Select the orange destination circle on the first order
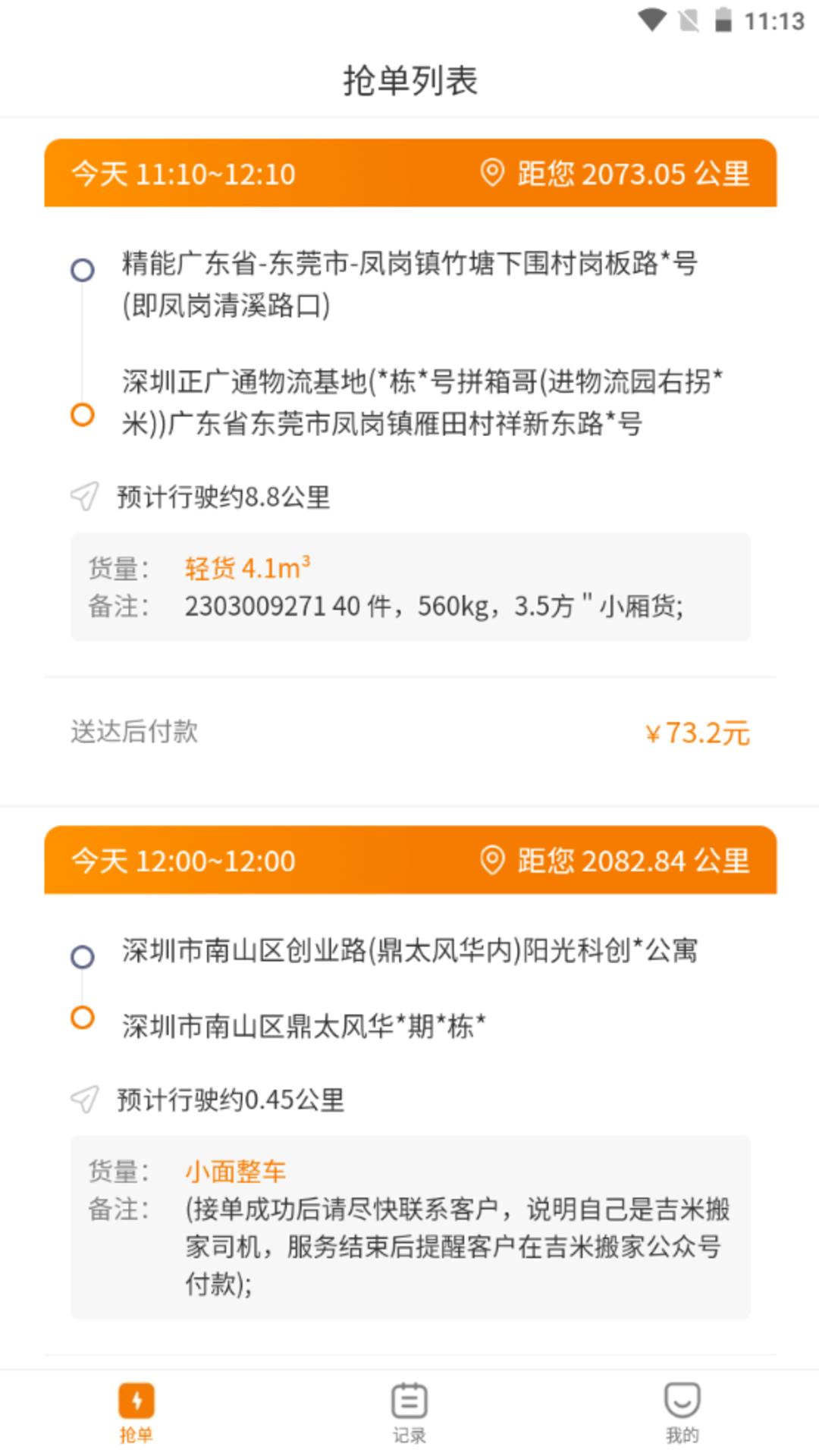 (82, 416)
